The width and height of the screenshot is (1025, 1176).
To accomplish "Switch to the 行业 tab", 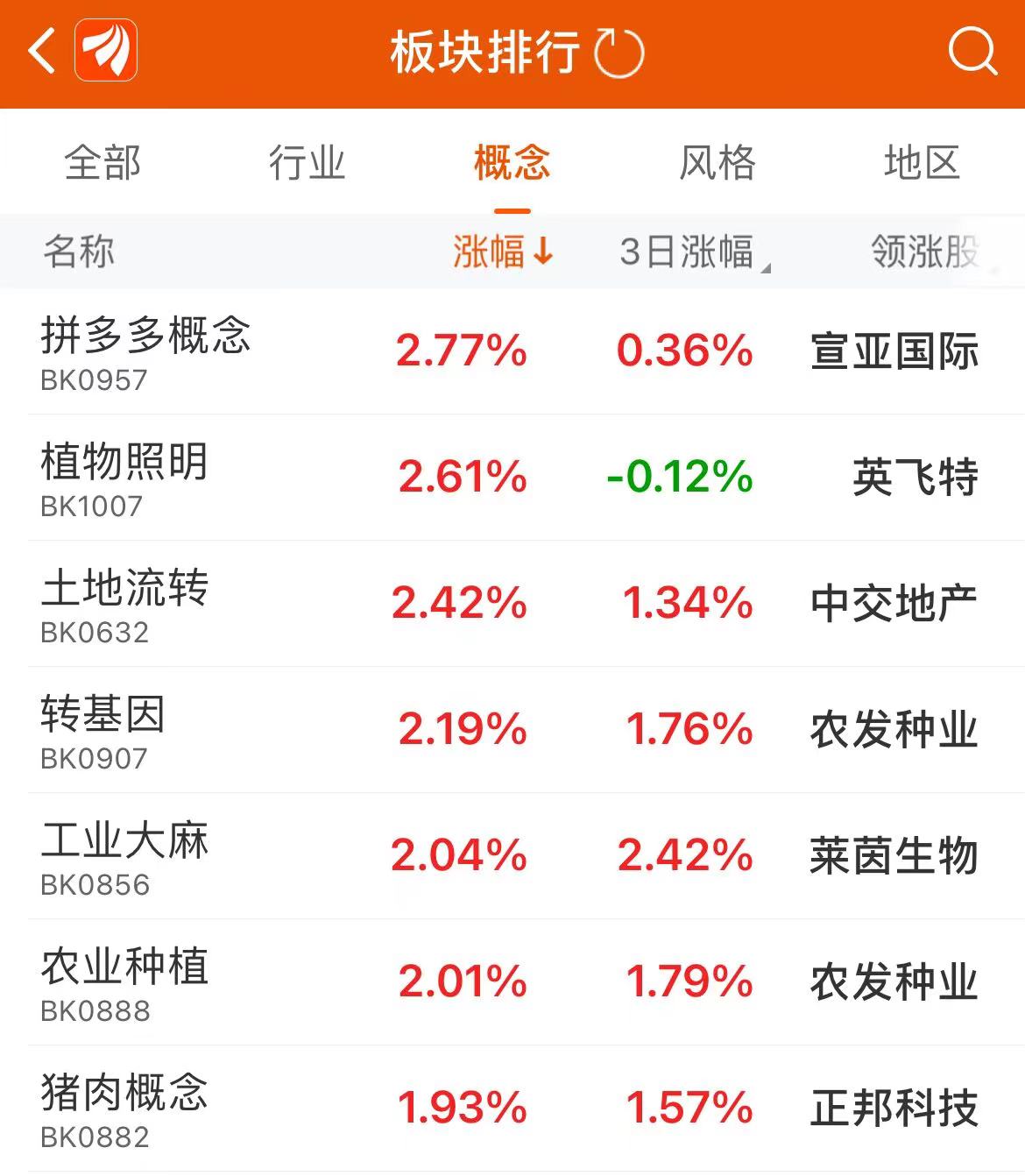I will click(307, 163).
